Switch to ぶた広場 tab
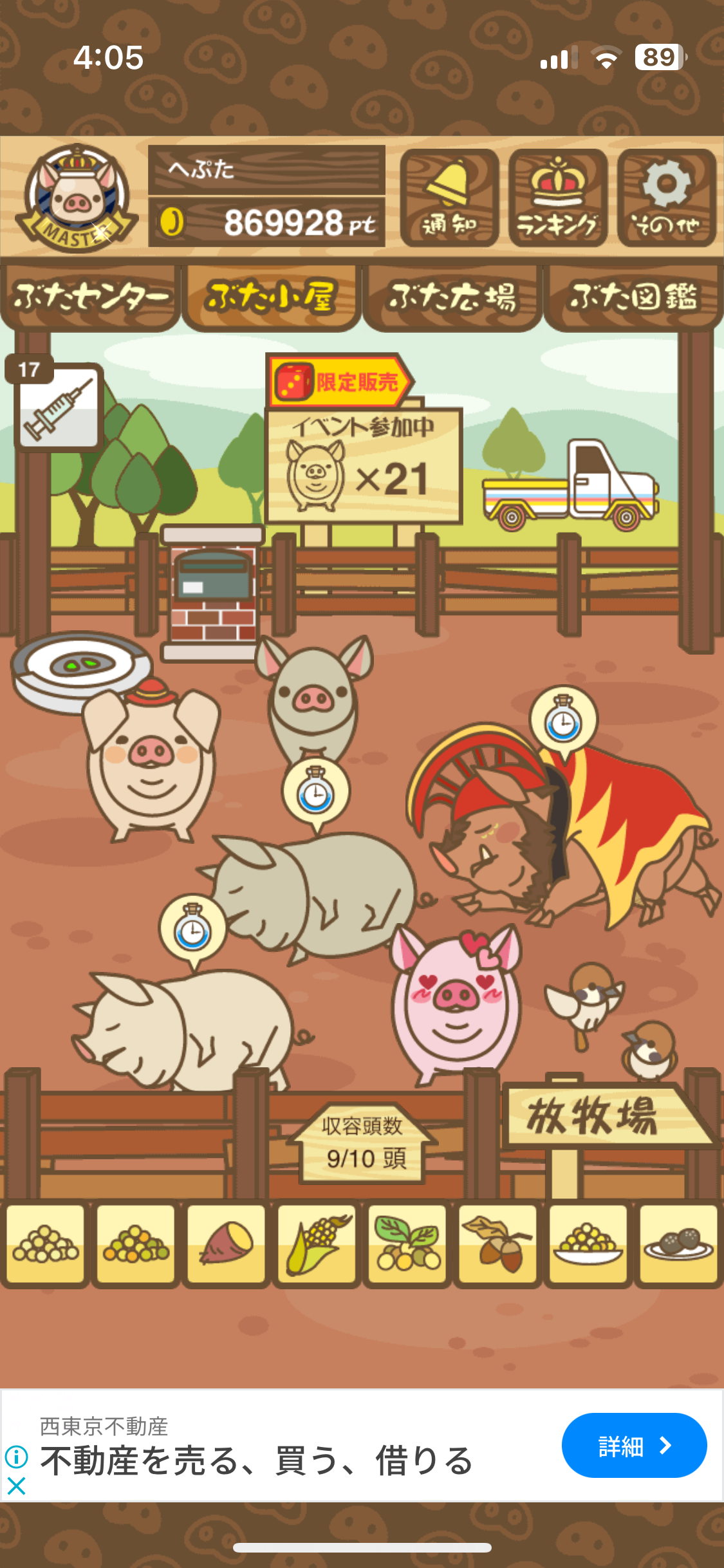This screenshot has width=724, height=1568. click(x=452, y=297)
